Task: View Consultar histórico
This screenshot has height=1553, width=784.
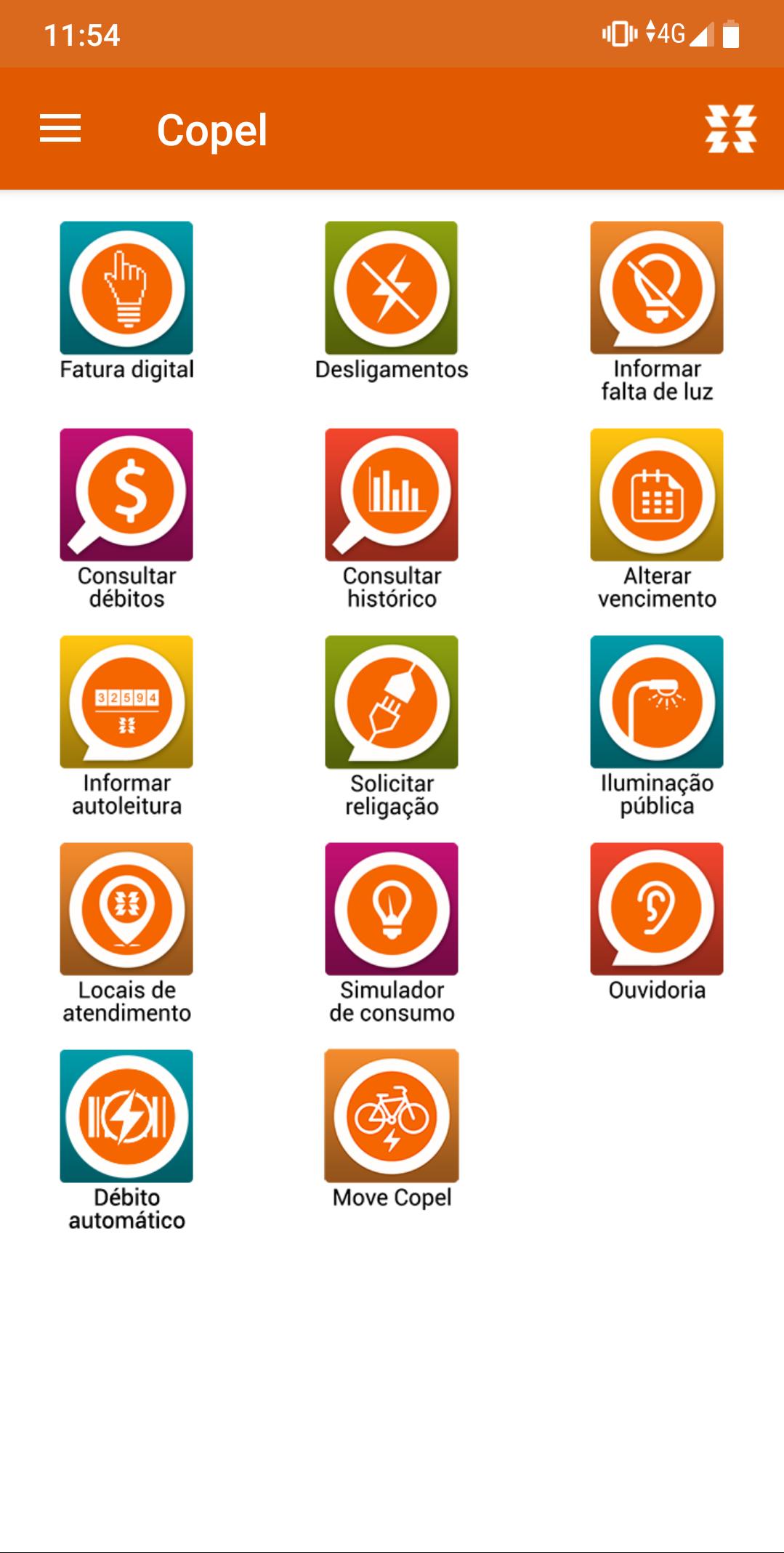Action: pos(392,496)
